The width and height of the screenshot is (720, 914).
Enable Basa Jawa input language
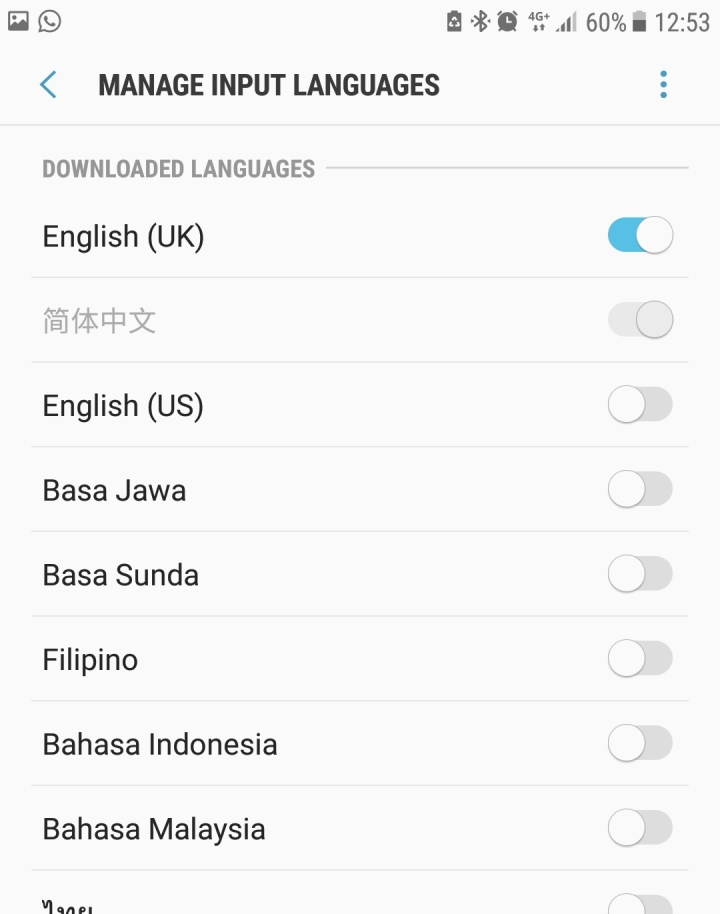pos(640,490)
